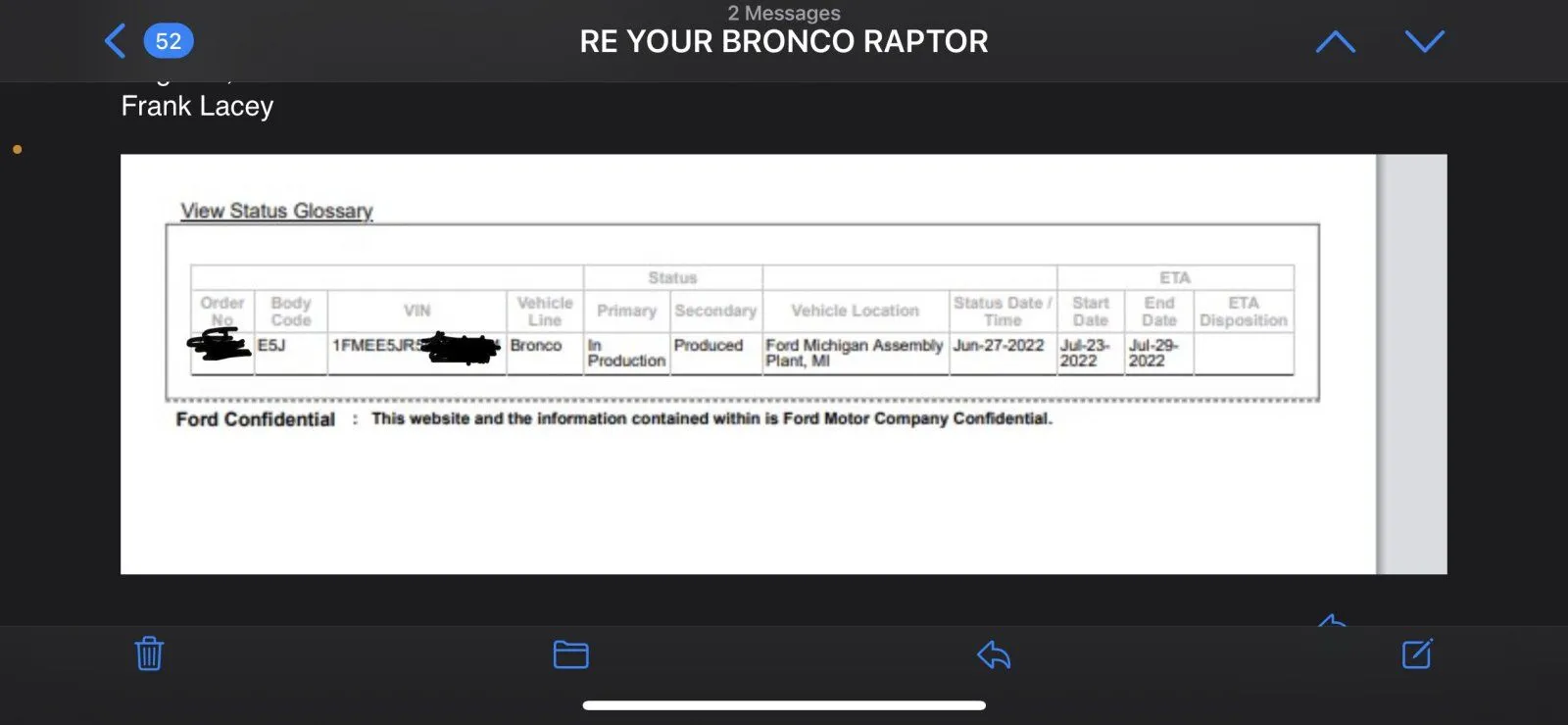Move this message to a folder
The height and width of the screenshot is (725, 1568).
pos(570,654)
